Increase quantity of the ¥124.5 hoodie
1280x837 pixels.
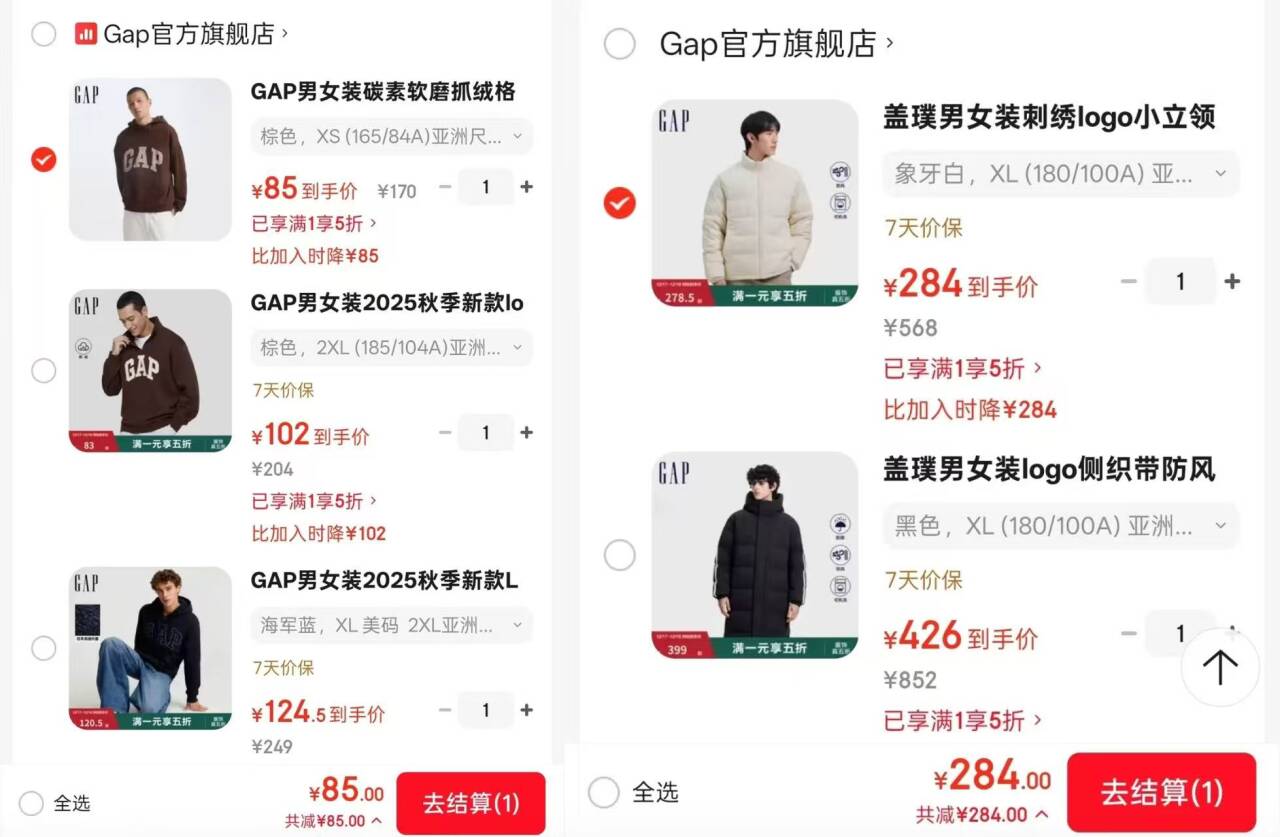point(527,710)
